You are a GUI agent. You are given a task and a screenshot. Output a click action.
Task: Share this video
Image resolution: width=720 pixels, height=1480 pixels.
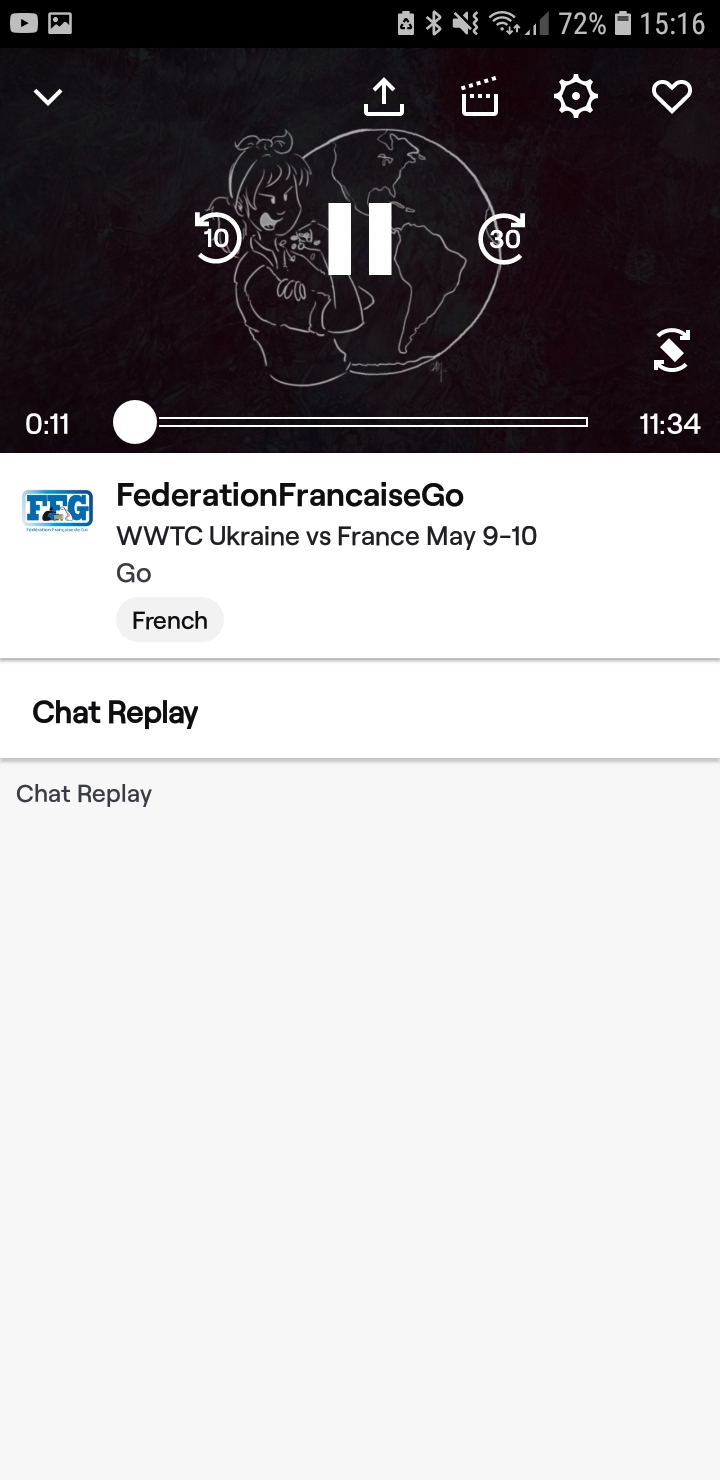tap(383, 97)
